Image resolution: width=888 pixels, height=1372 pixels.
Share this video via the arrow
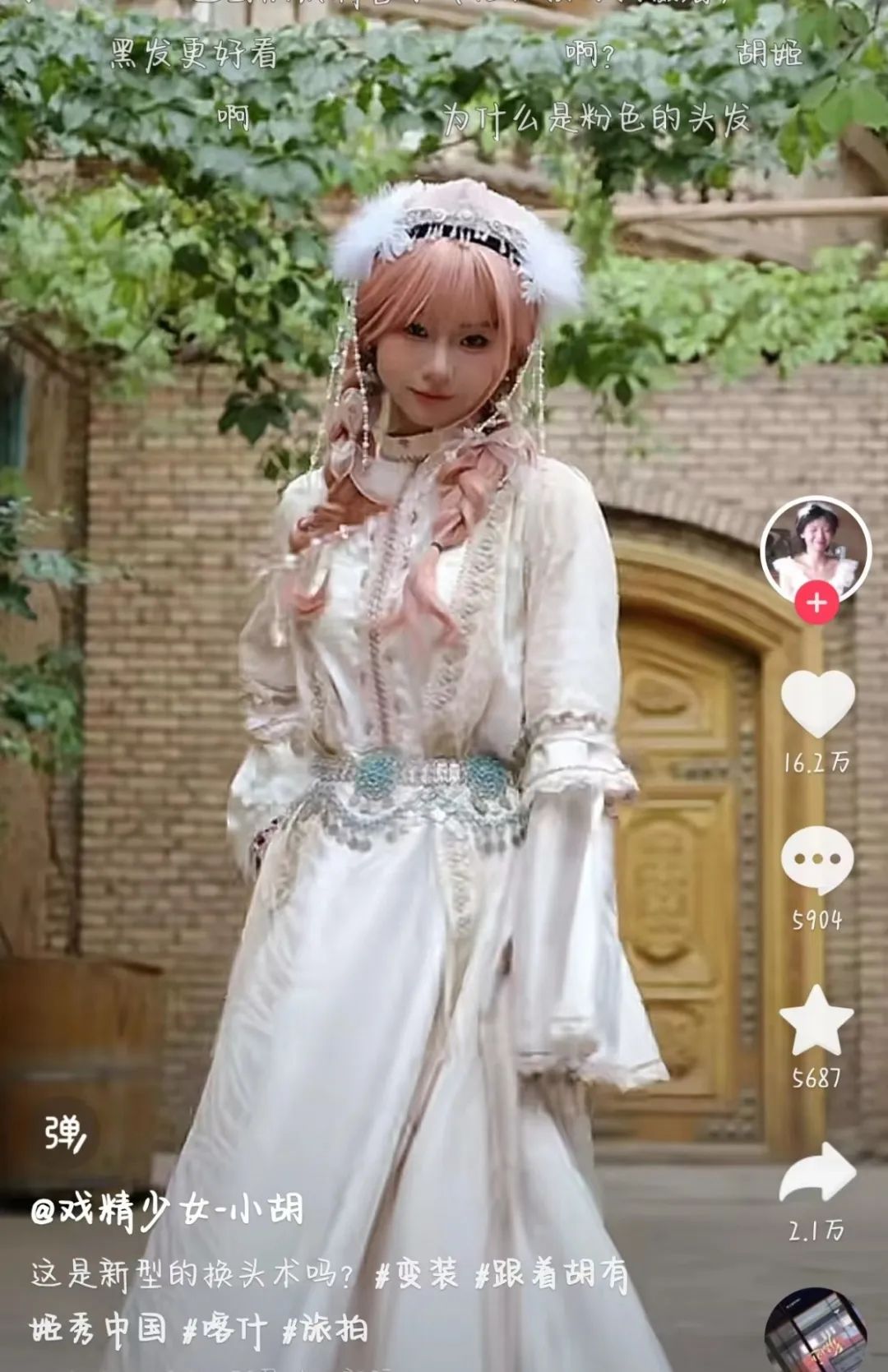[817, 1174]
